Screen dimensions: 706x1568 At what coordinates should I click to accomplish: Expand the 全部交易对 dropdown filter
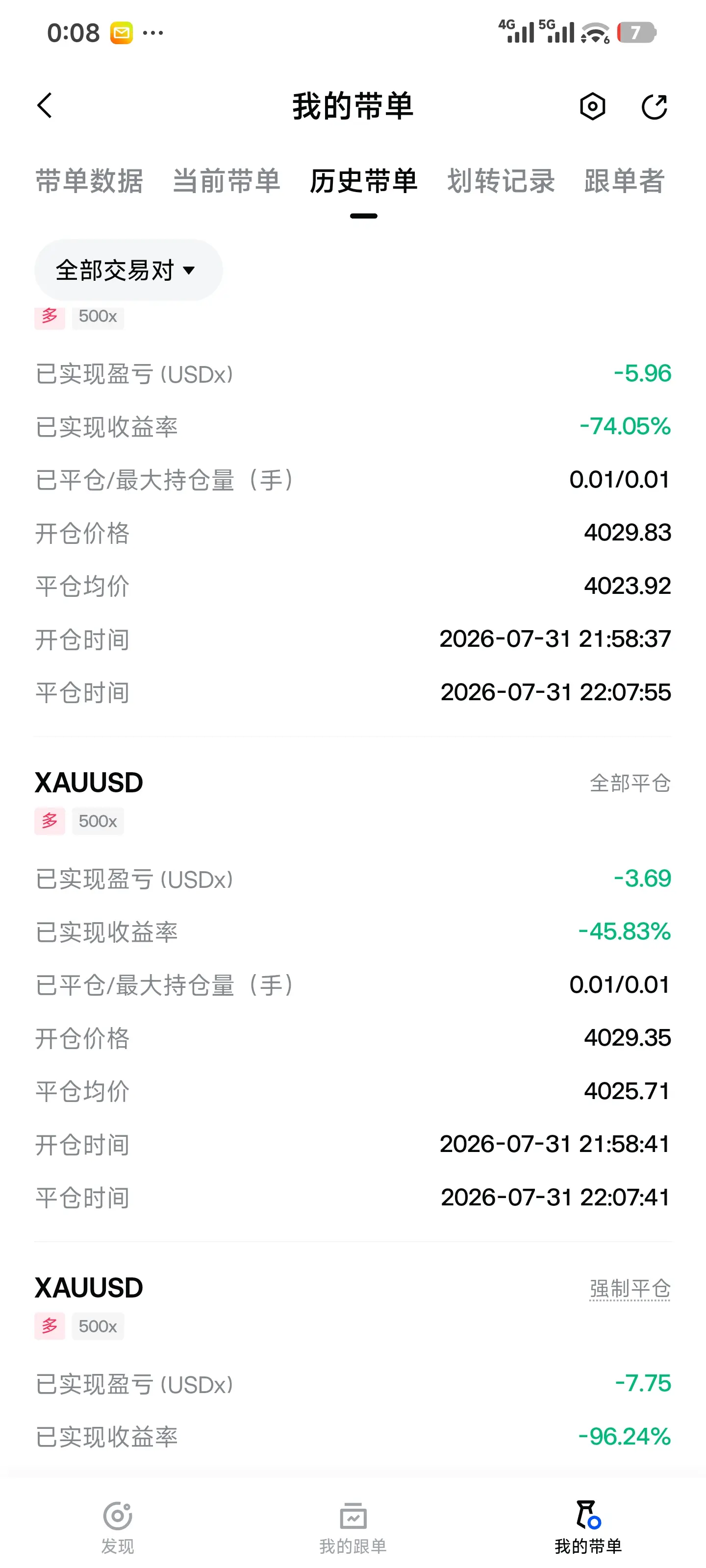[x=128, y=269]
